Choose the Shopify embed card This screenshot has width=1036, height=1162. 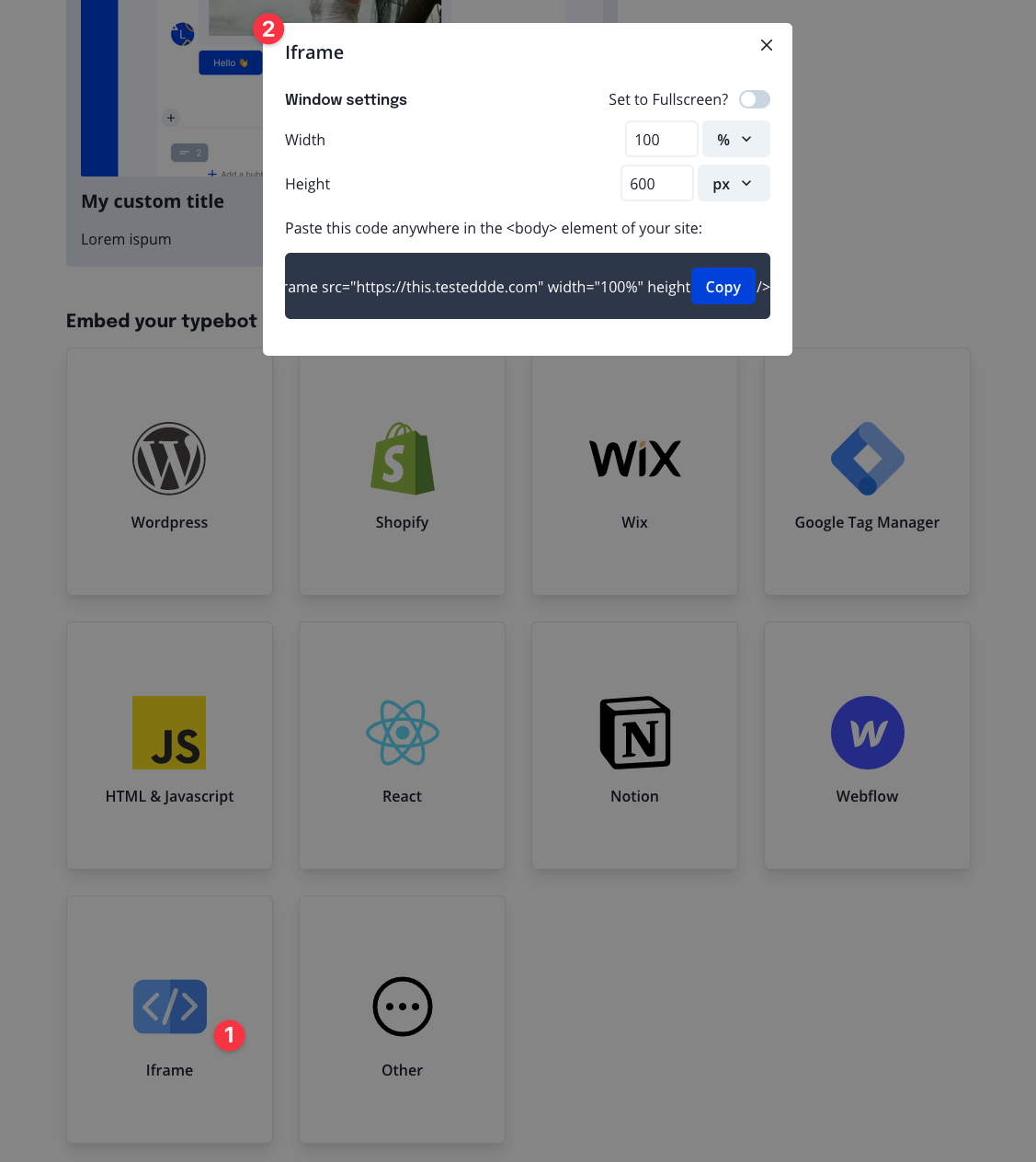point(402,473)
